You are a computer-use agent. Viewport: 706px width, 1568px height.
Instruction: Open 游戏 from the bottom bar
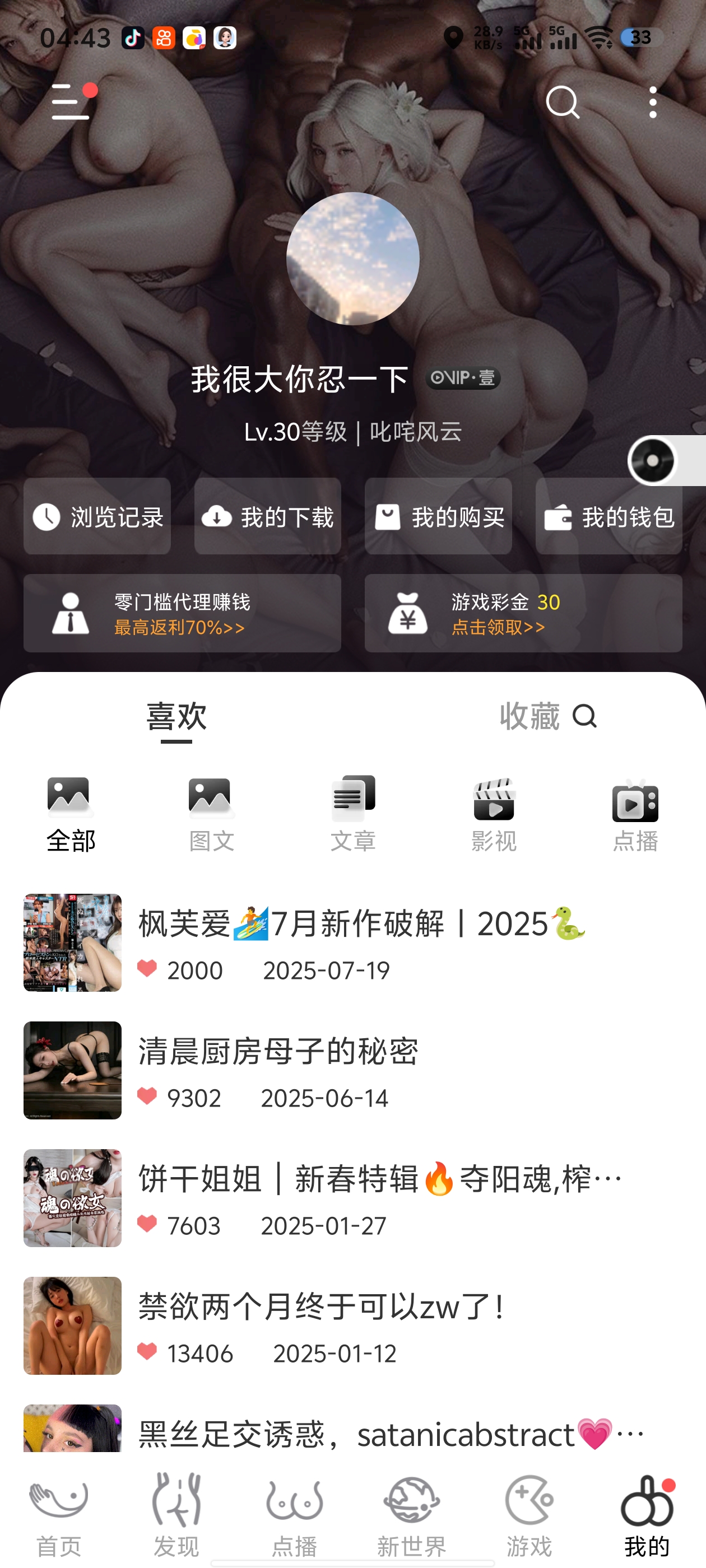click(529, 1516)
